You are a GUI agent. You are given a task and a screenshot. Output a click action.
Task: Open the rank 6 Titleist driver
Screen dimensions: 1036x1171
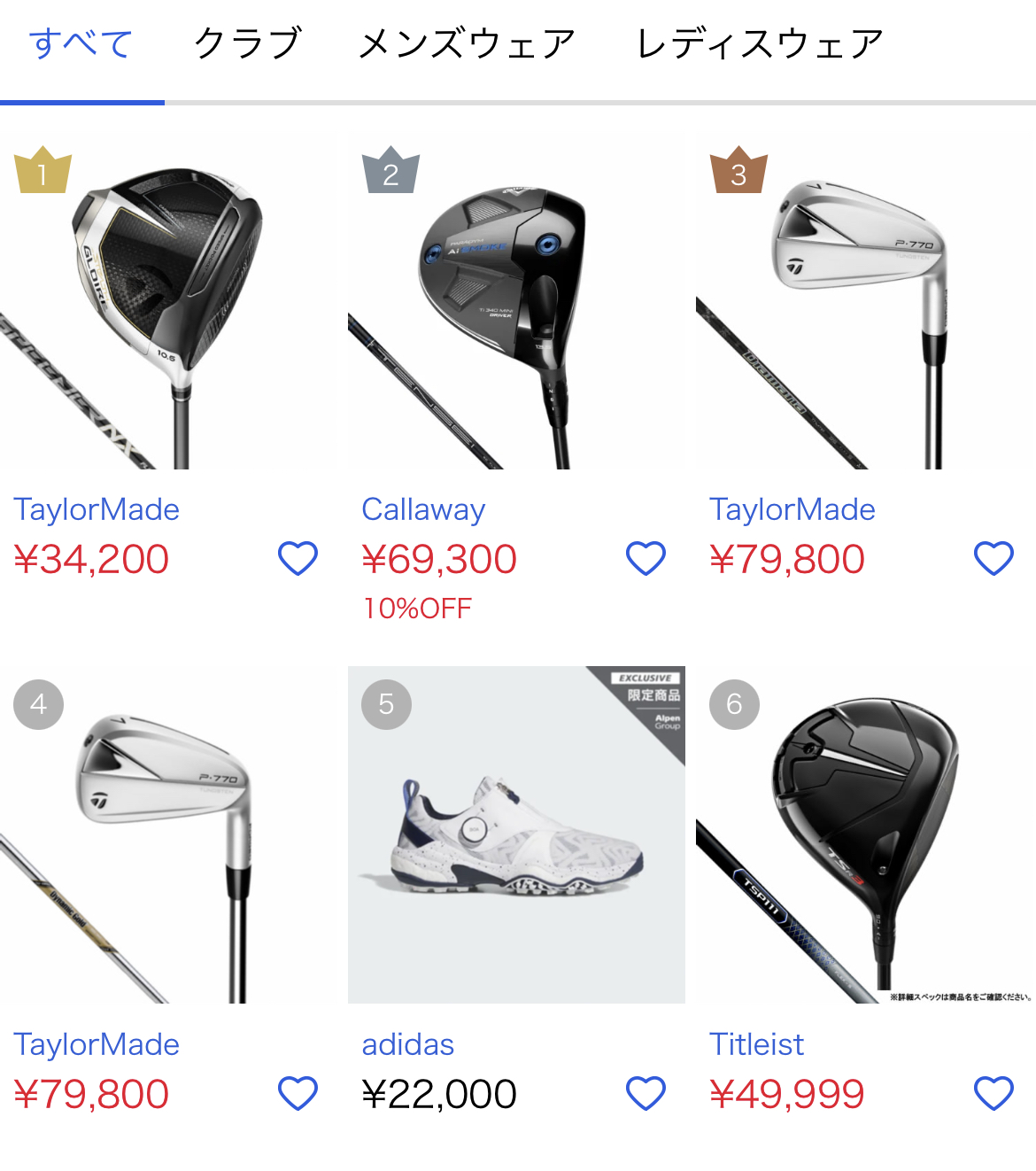[863, 835]
